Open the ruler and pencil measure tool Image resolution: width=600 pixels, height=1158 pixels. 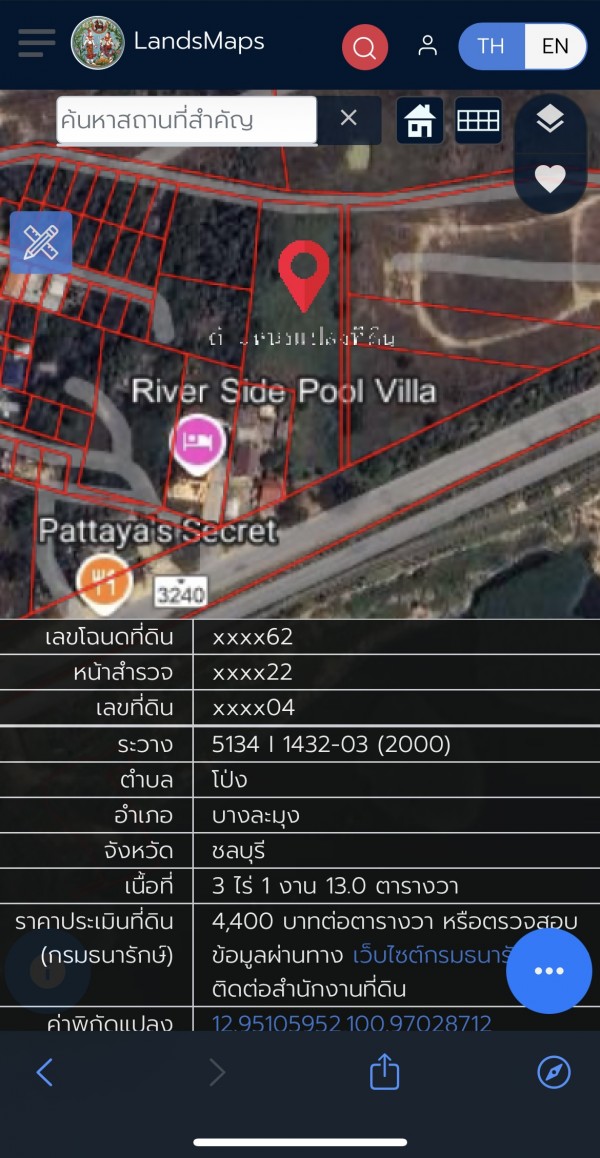coord(41,242)
